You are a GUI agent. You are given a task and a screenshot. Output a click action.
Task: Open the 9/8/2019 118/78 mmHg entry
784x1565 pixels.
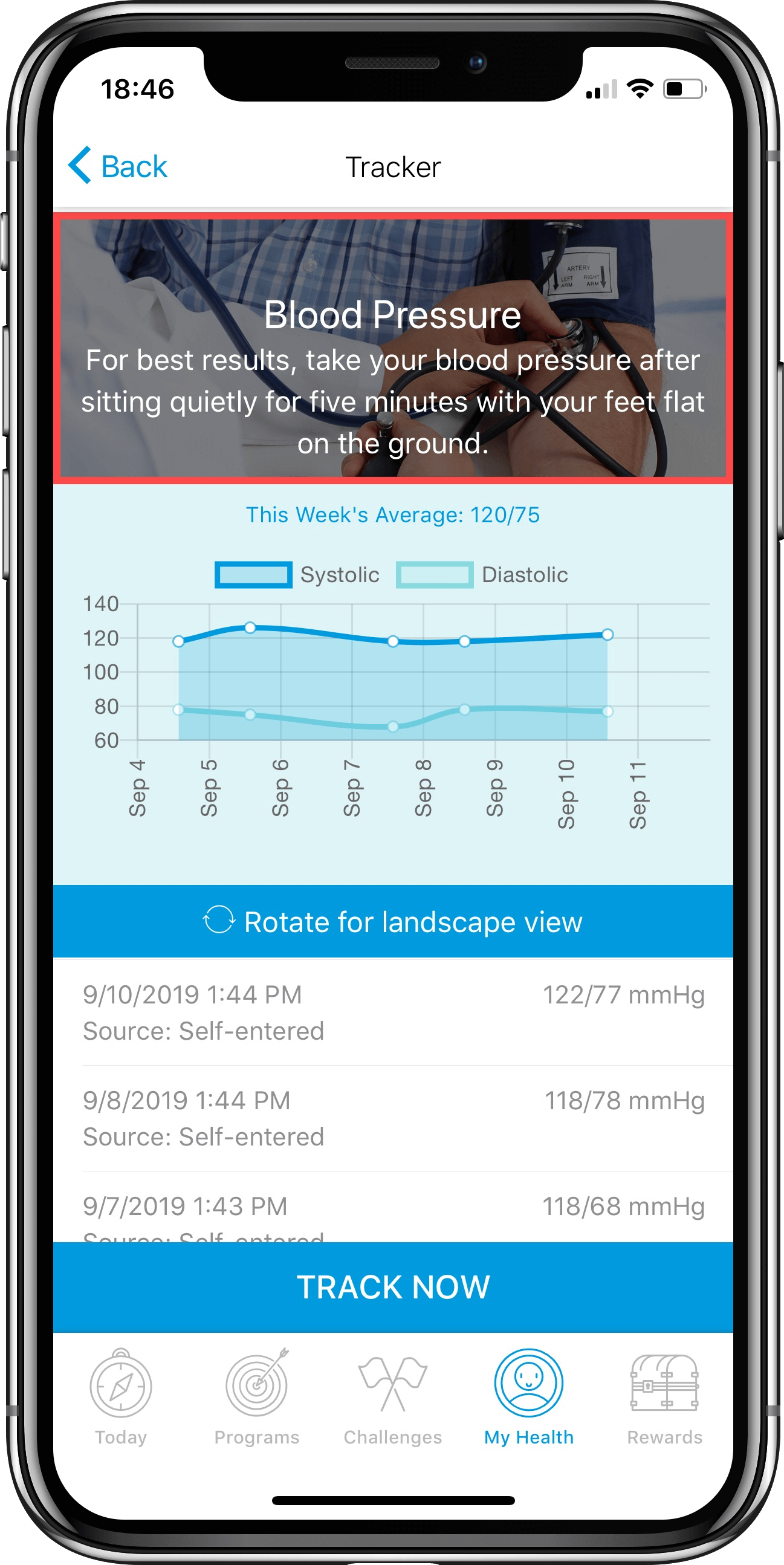(393, 1118)
